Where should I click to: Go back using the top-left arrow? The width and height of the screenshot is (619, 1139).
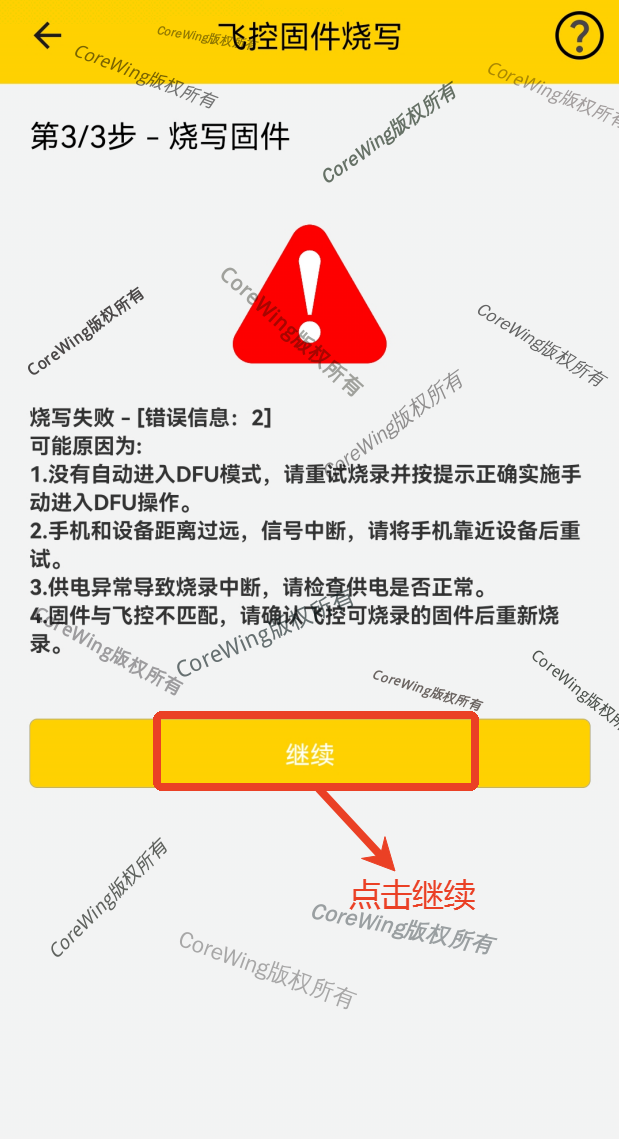coord(47,37)
